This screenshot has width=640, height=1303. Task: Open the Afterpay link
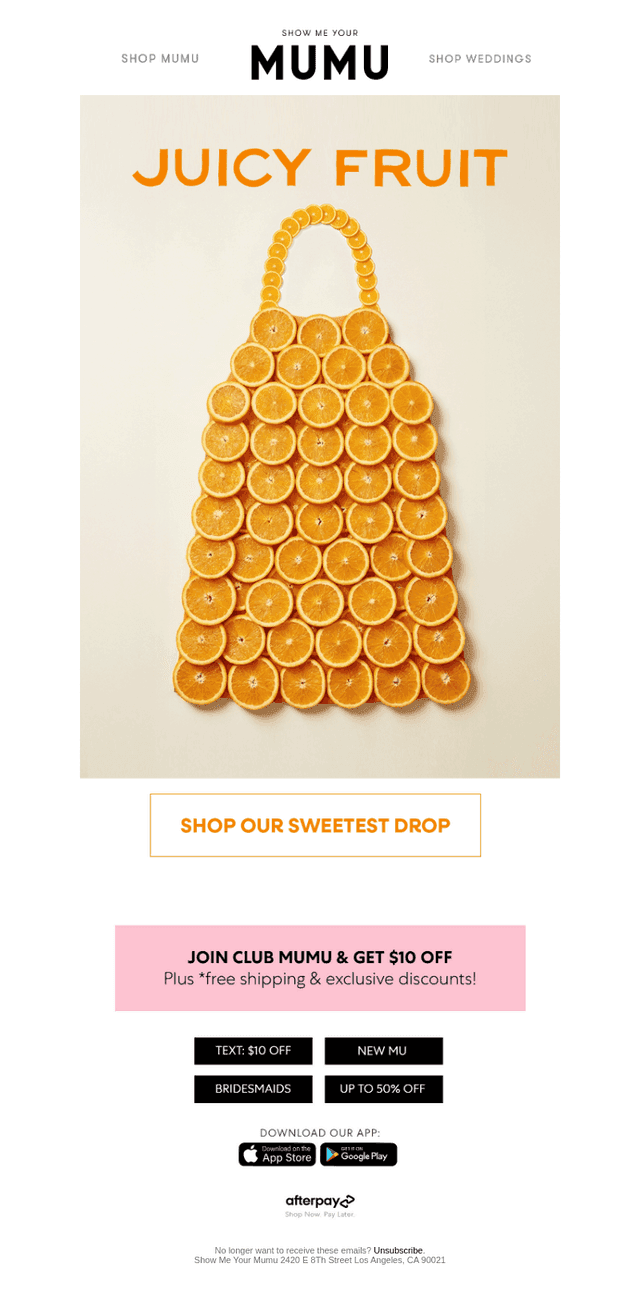(320, 1204)
